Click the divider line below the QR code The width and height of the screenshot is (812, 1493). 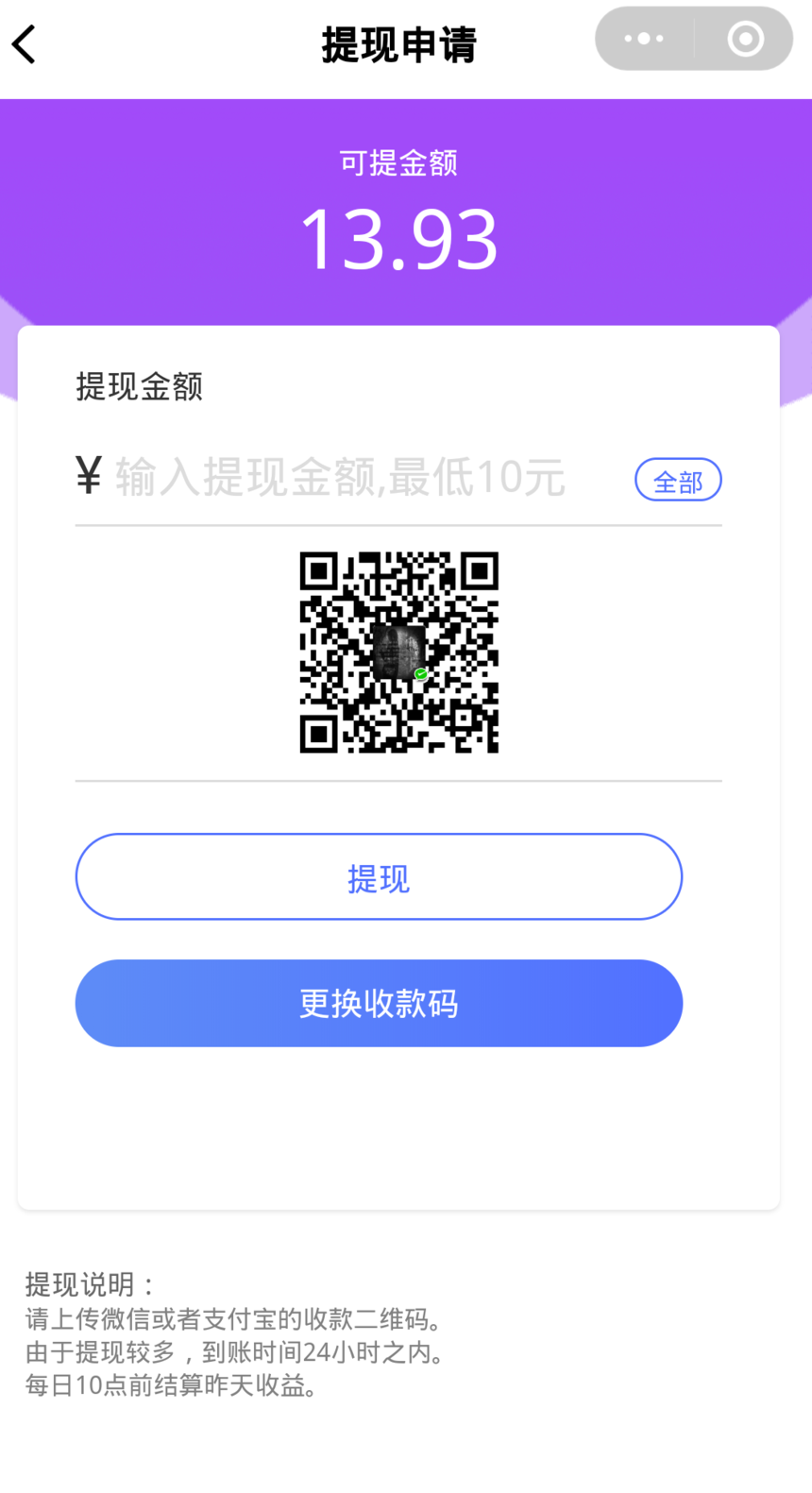[398, 780]
